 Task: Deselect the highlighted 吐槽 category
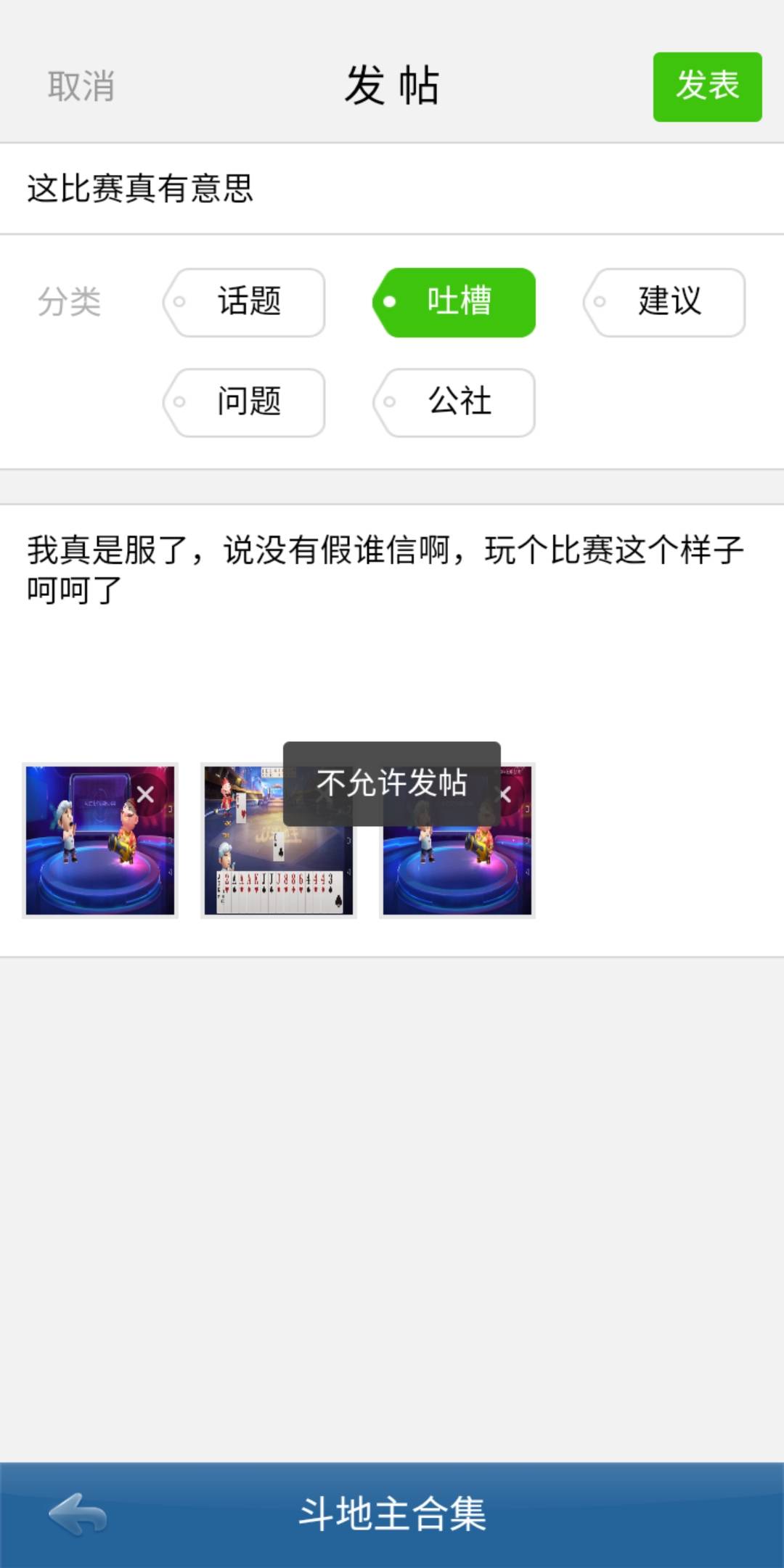(455, 303)
